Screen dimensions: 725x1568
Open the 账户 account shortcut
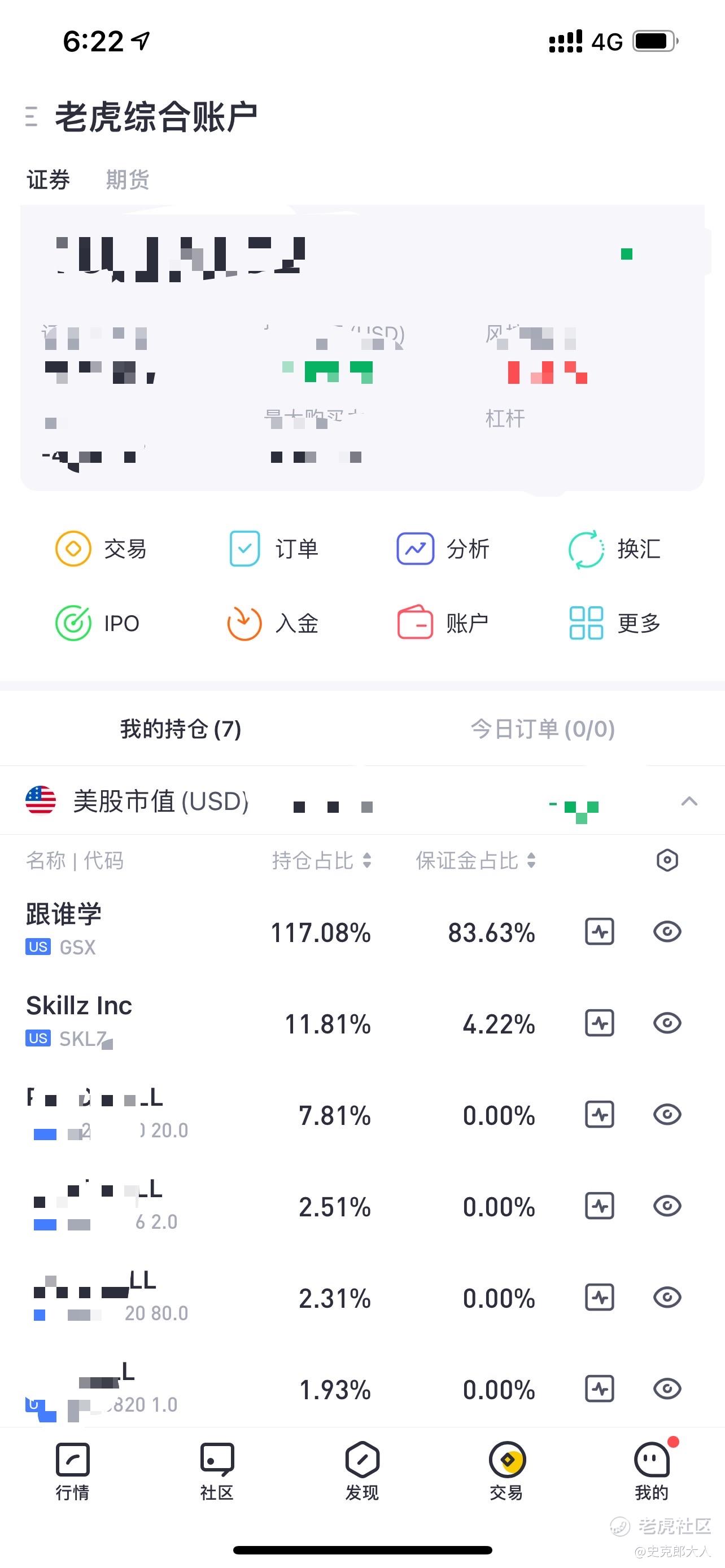click(x=443, y=623)
